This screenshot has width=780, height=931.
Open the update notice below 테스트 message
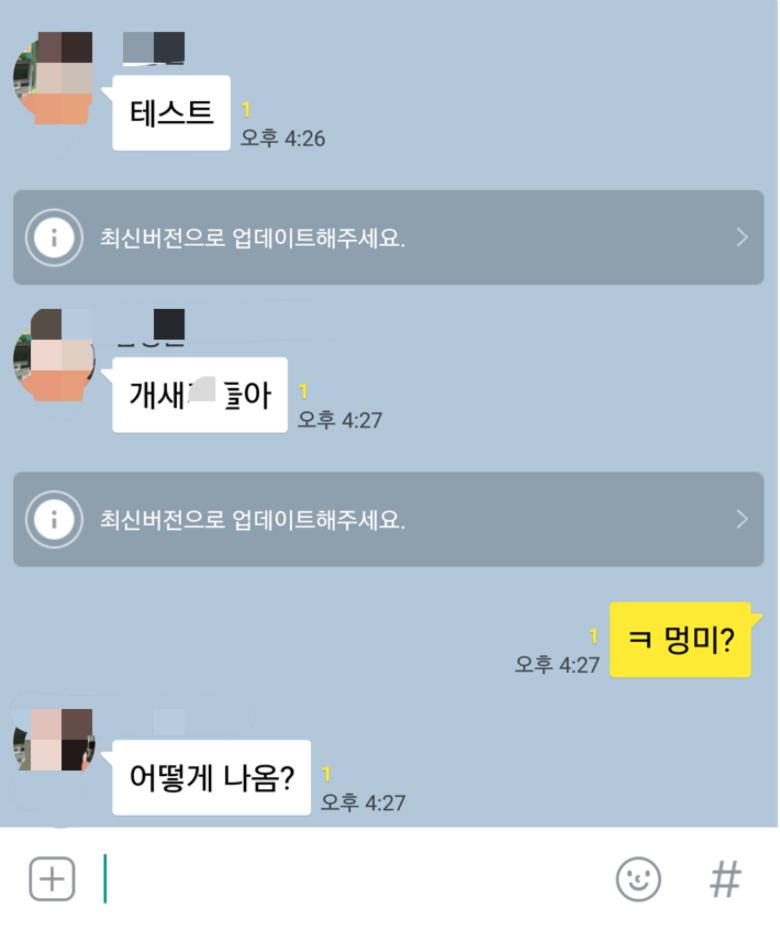click(x=389, y=238)
